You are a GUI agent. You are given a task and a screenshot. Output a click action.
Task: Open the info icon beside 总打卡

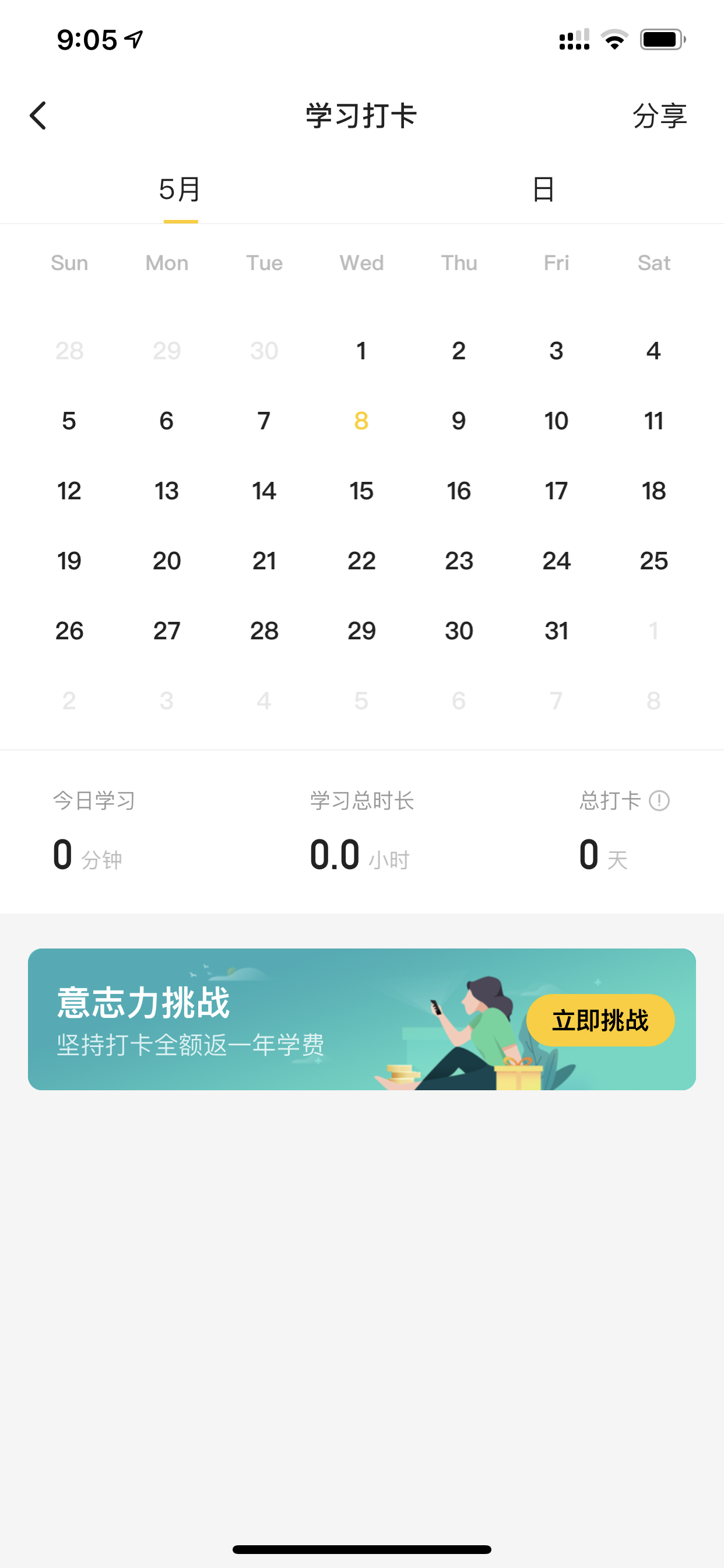click(x=659, y=800)
